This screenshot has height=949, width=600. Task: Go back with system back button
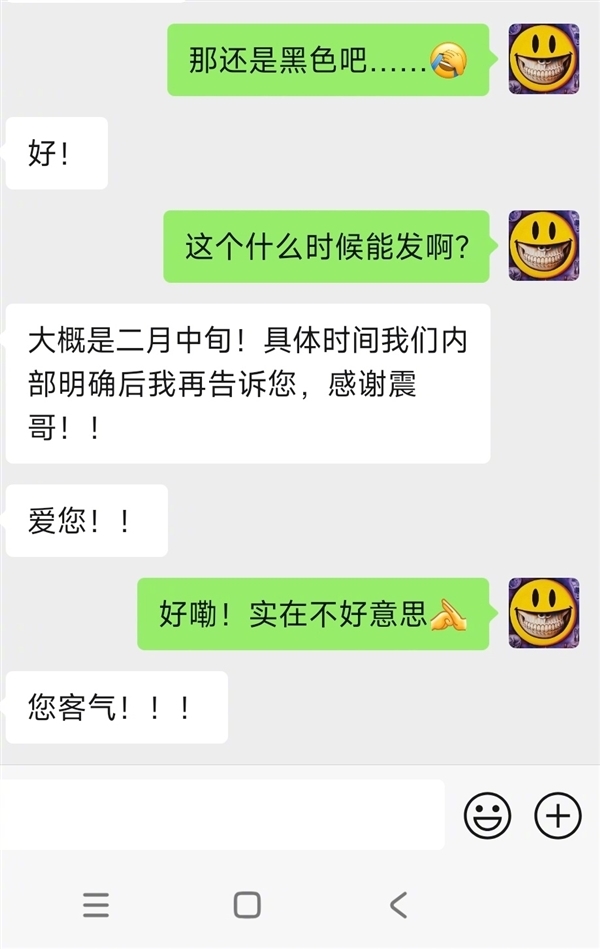tap(398, 905)
